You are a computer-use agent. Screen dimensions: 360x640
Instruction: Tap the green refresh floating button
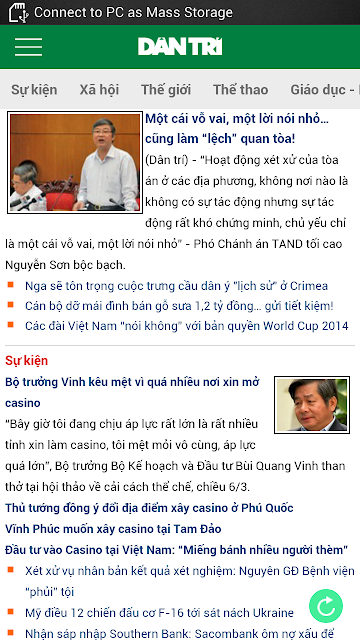326,606
